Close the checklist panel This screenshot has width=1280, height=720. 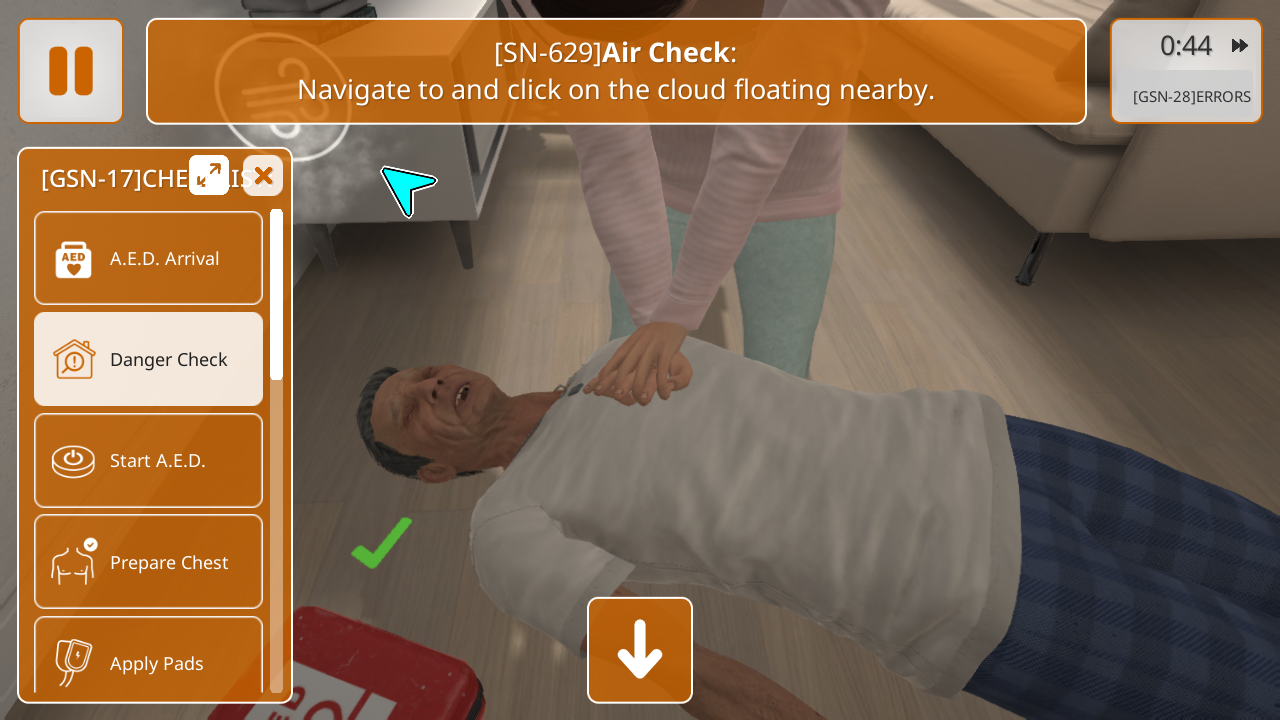pyautogui.click(x=263, y=175)
